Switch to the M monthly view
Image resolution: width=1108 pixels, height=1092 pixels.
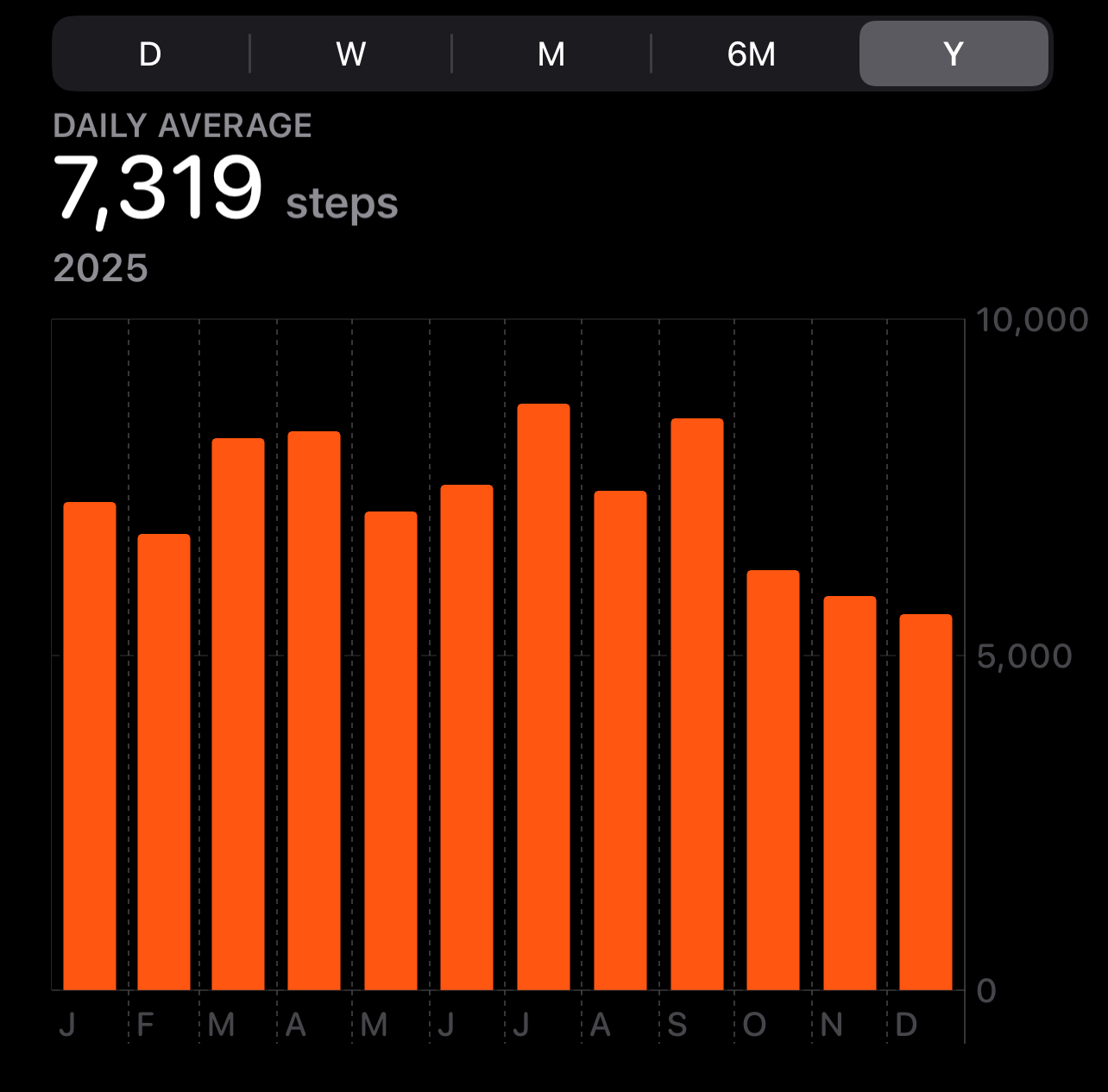click(551, 54)
